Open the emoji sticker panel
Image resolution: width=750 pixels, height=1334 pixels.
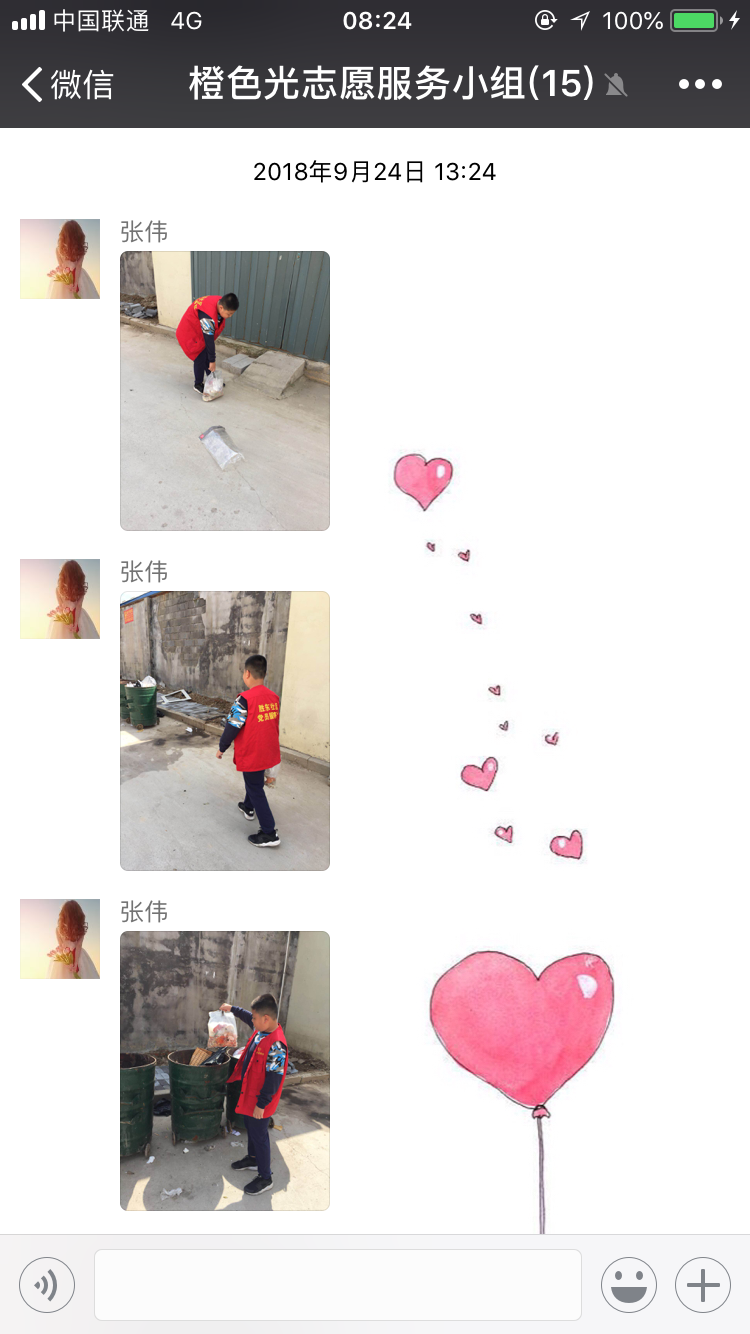629,1285
